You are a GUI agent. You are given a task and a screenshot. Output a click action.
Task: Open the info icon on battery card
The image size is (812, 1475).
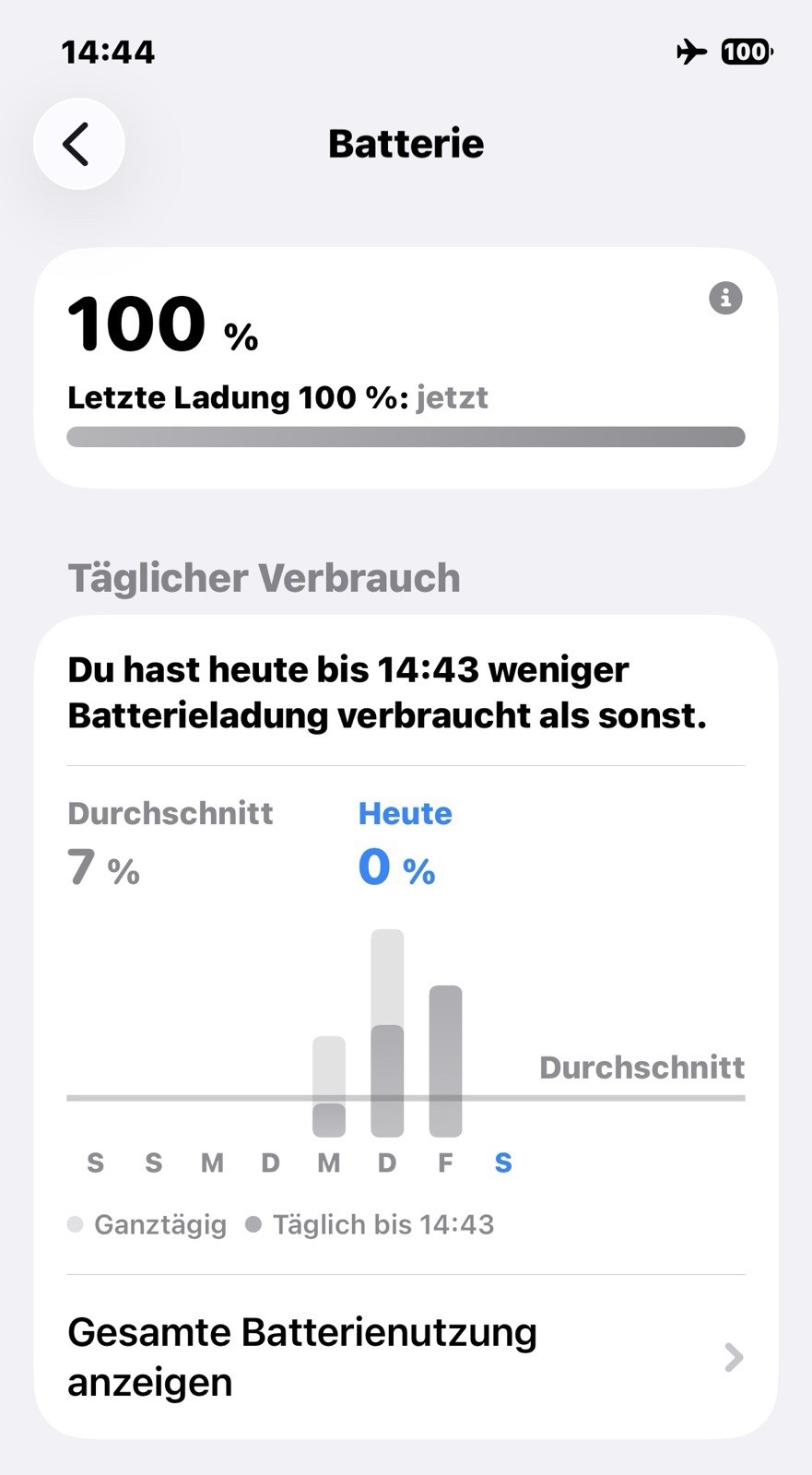(725, 298)
